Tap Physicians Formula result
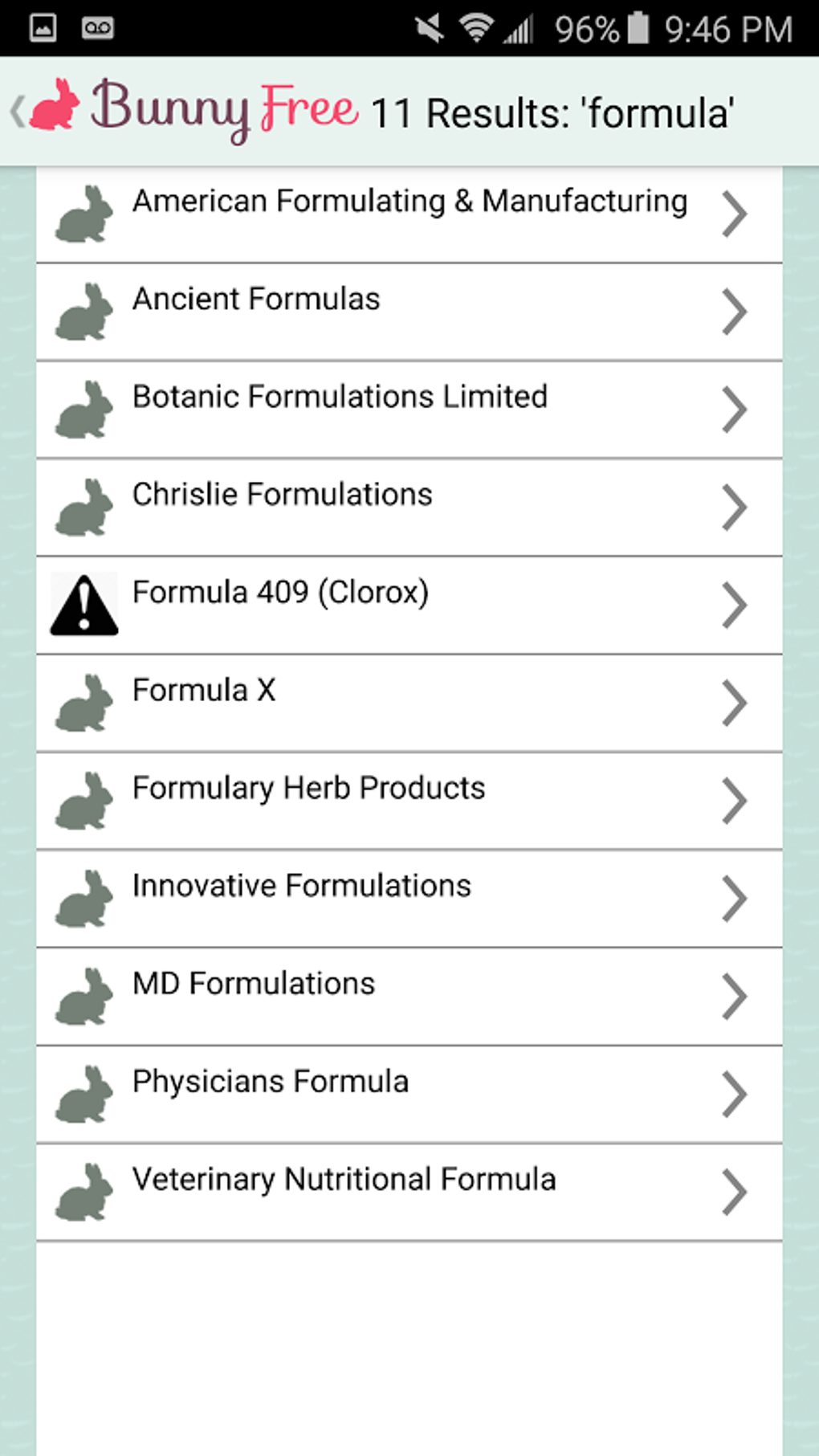 [x=409, y=1094]
